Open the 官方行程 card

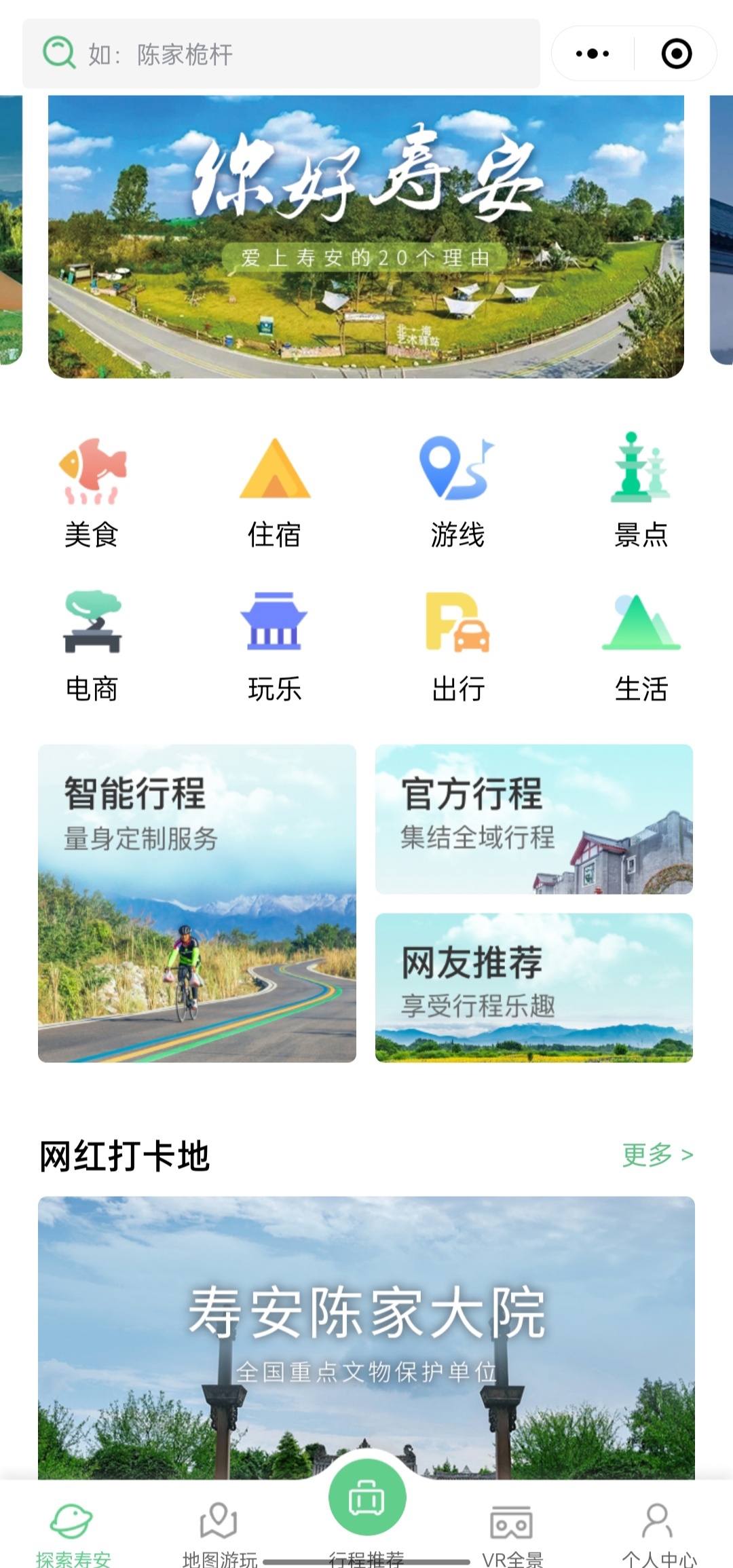point(533,819)
